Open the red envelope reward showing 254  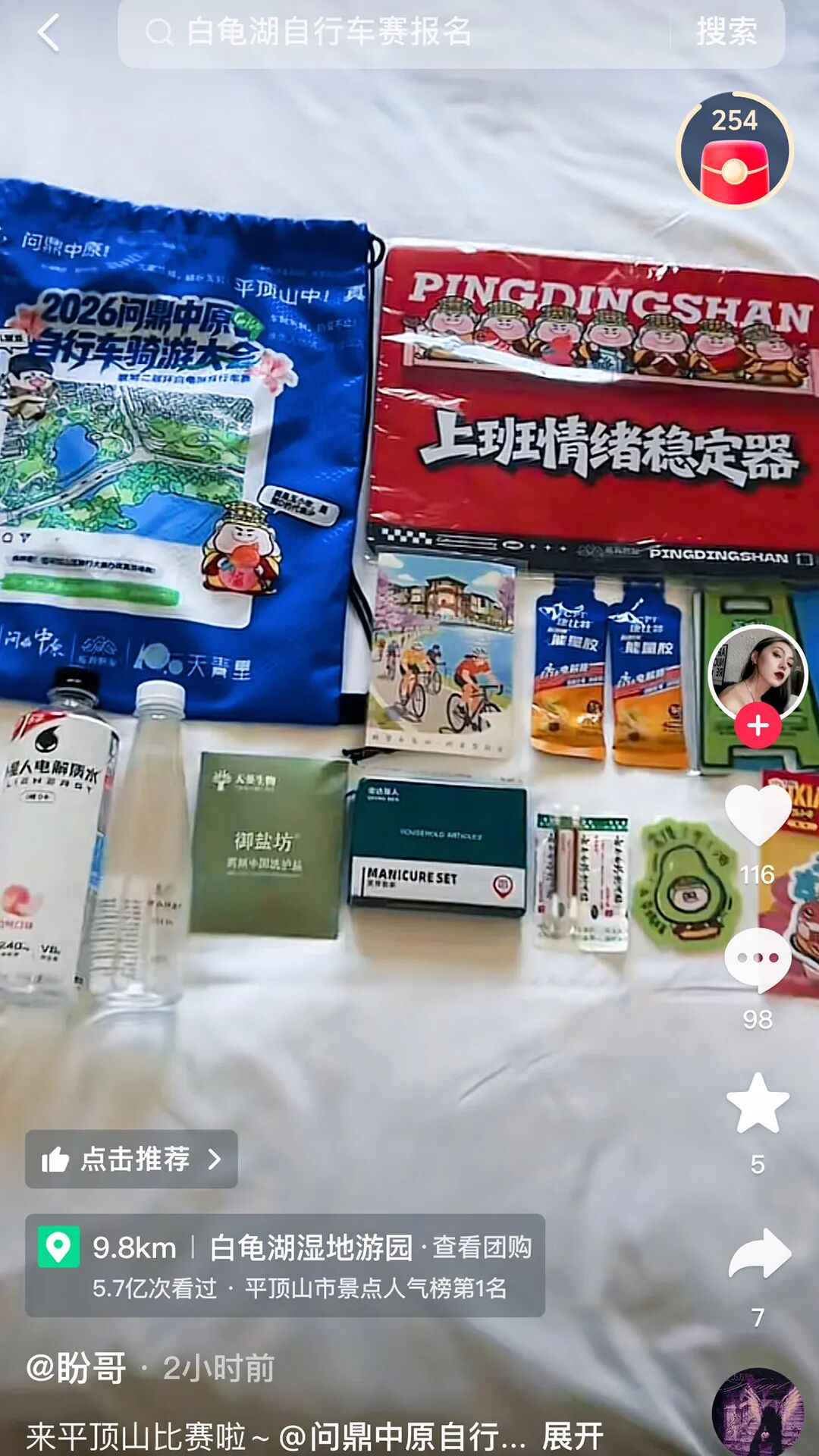[734, 151]
